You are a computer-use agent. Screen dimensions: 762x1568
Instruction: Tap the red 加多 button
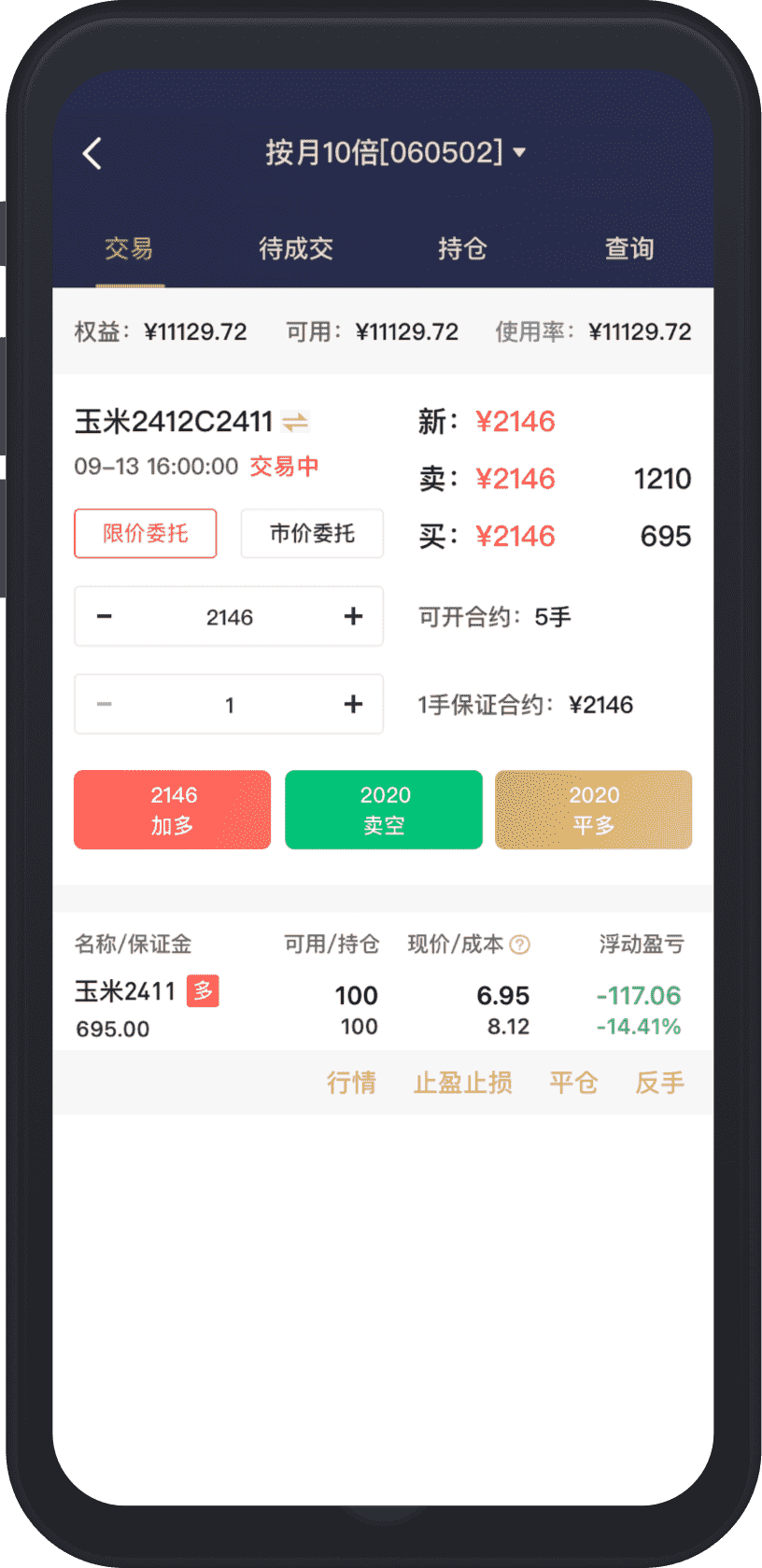click(173, 809)
